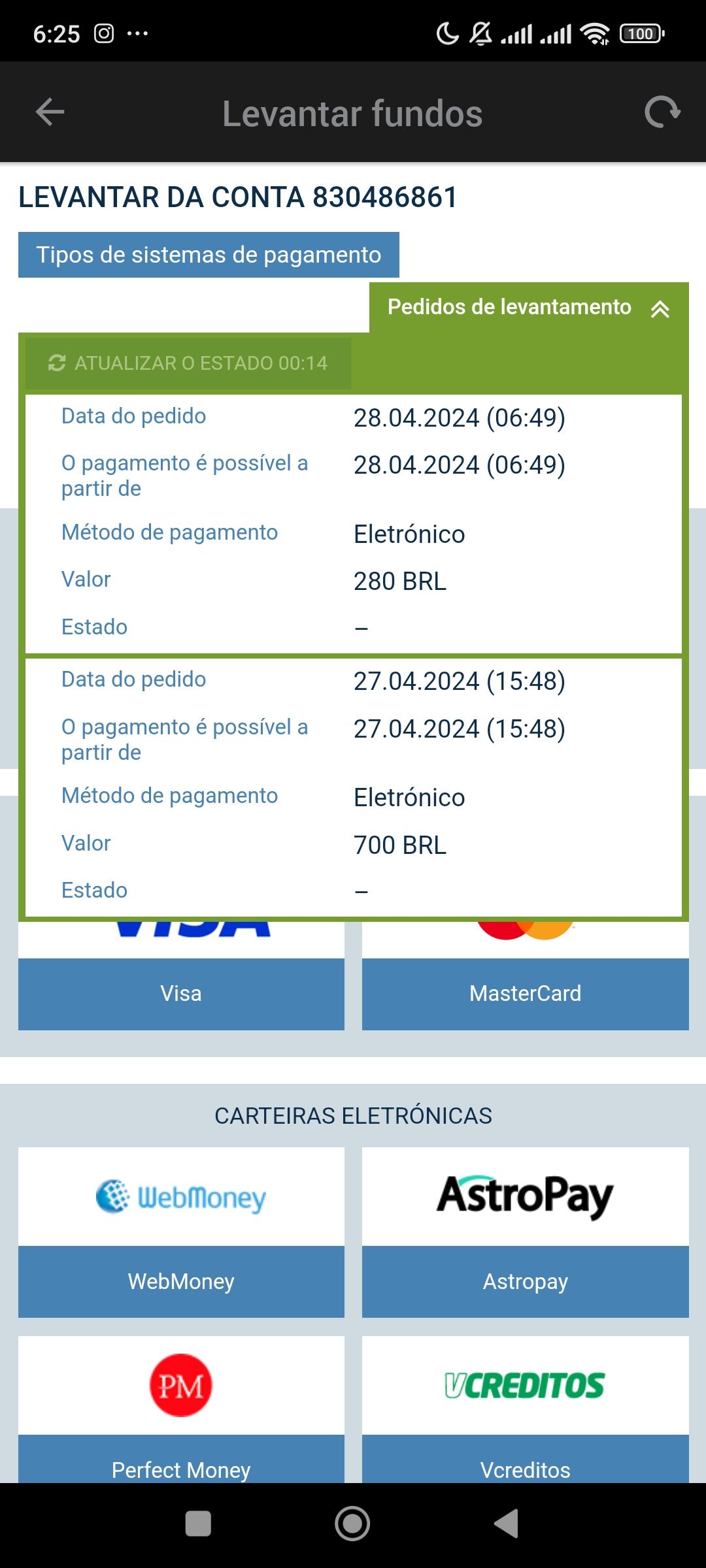This screenshot has height=1568, width=706.
Task: Tap the WebMoney label button
Action: (x=181, y=1282)
